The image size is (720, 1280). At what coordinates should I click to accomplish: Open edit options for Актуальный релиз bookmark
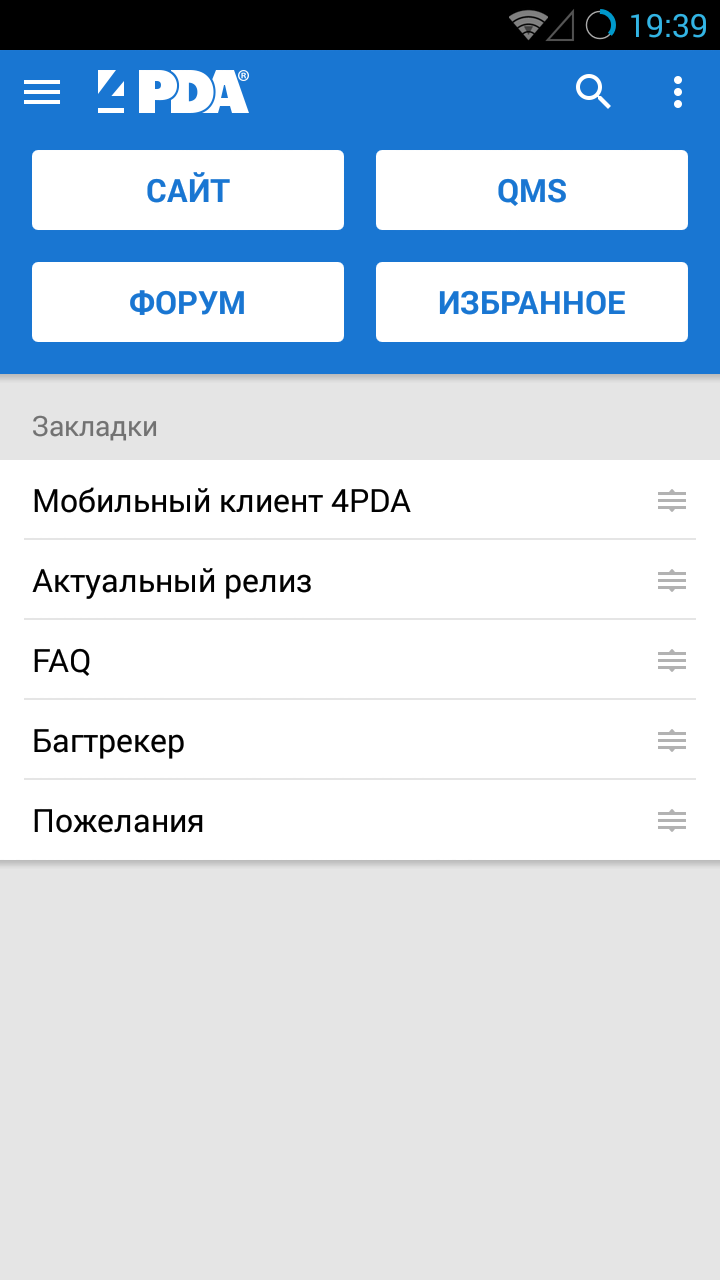click(x=672, y=581)
